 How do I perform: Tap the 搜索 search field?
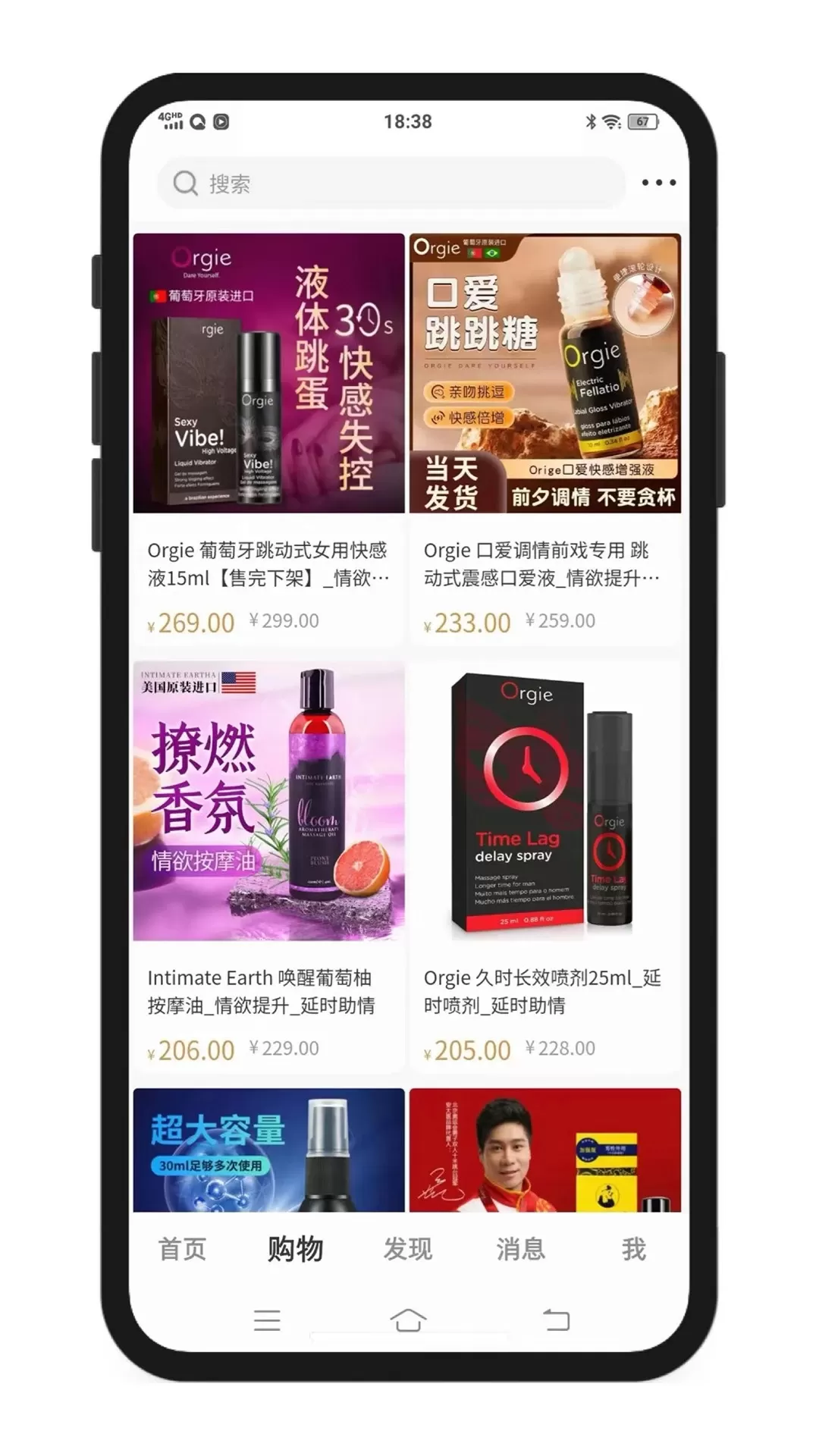[x=391, y=183]
